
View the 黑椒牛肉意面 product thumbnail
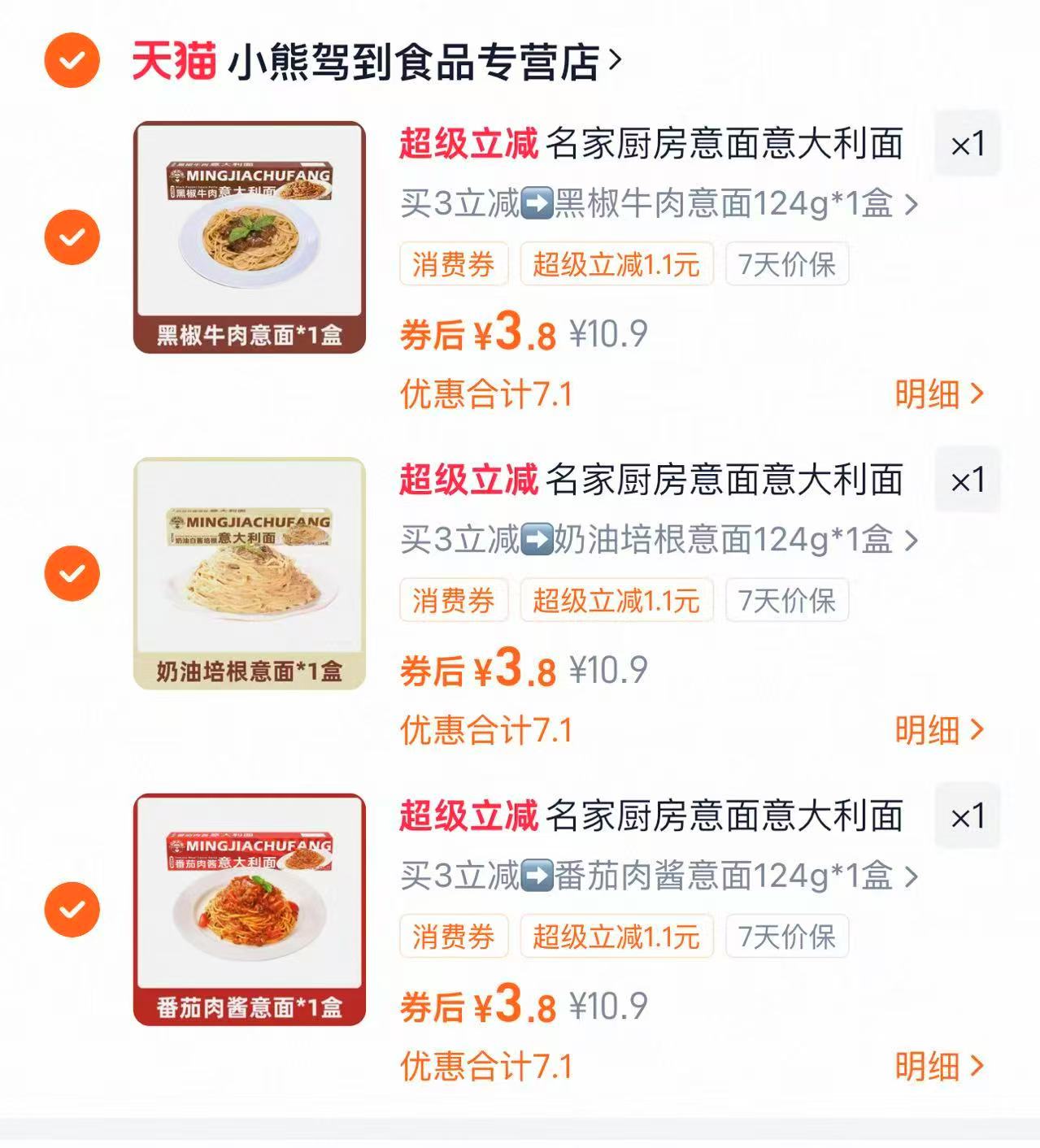[x=248, y=236]
